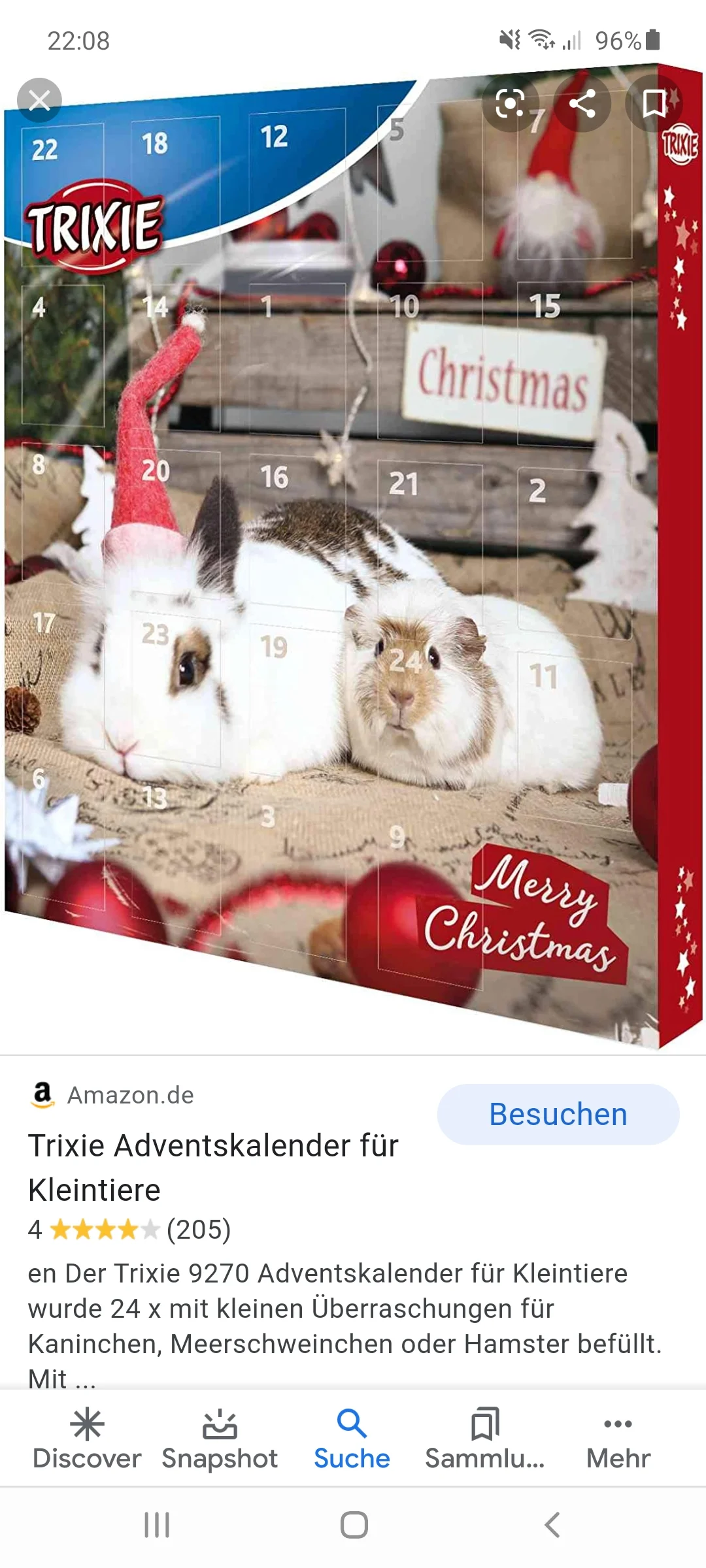Viewport: 706px width, 1568px height.
Task: Close the image viewer
Action: tap(39, 100)
